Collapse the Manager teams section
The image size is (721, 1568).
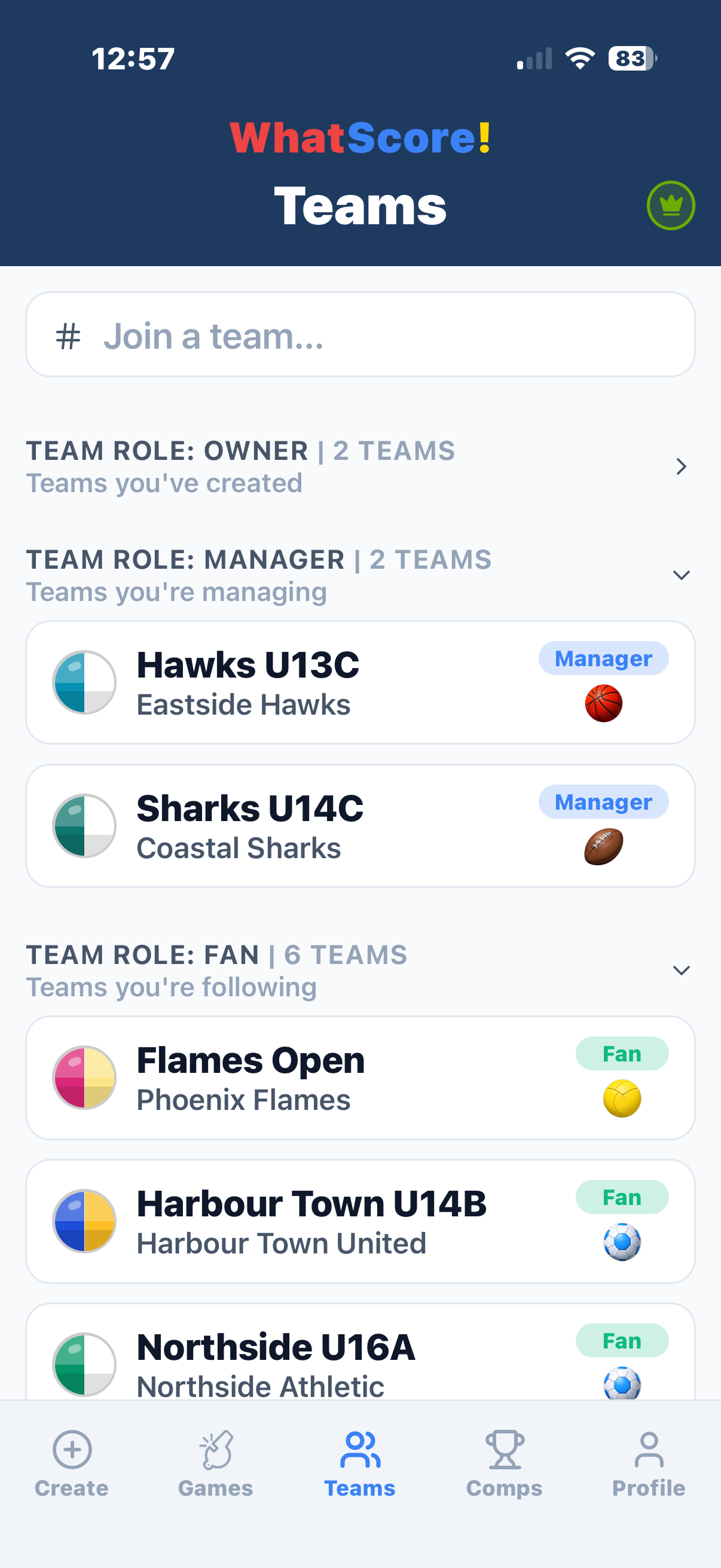click(x=681, y=575)
